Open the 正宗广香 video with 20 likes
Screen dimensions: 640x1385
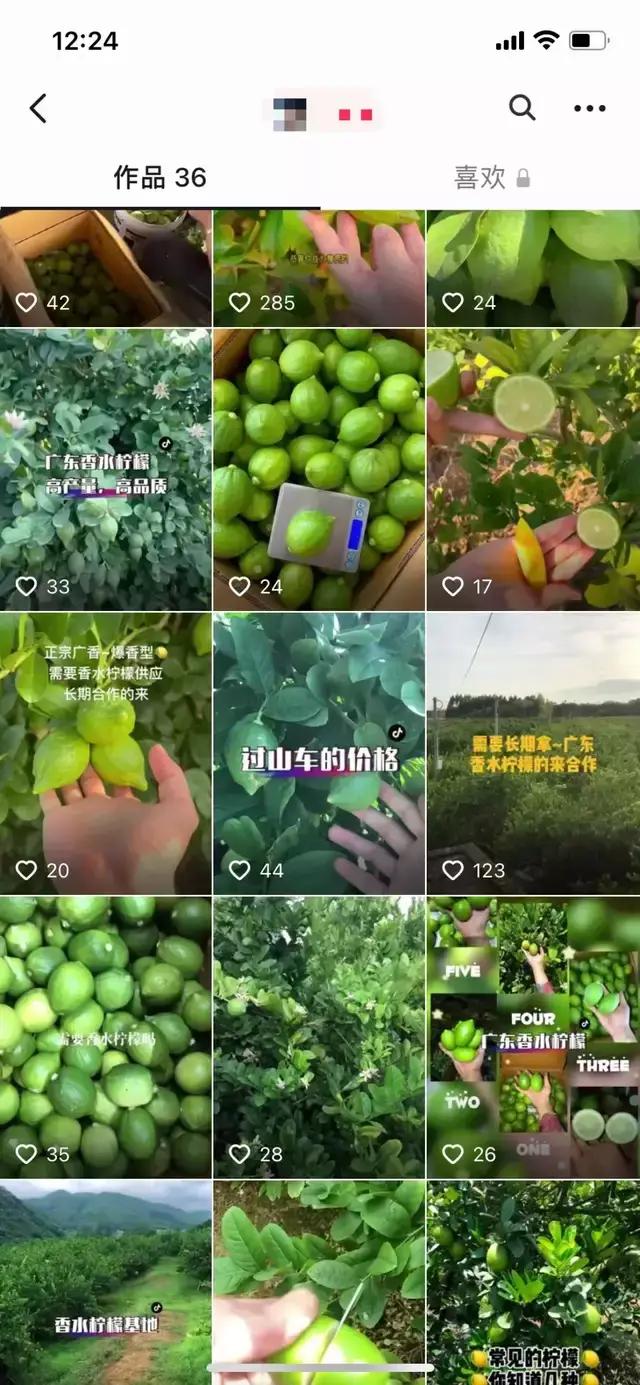[x=105, y=753]
